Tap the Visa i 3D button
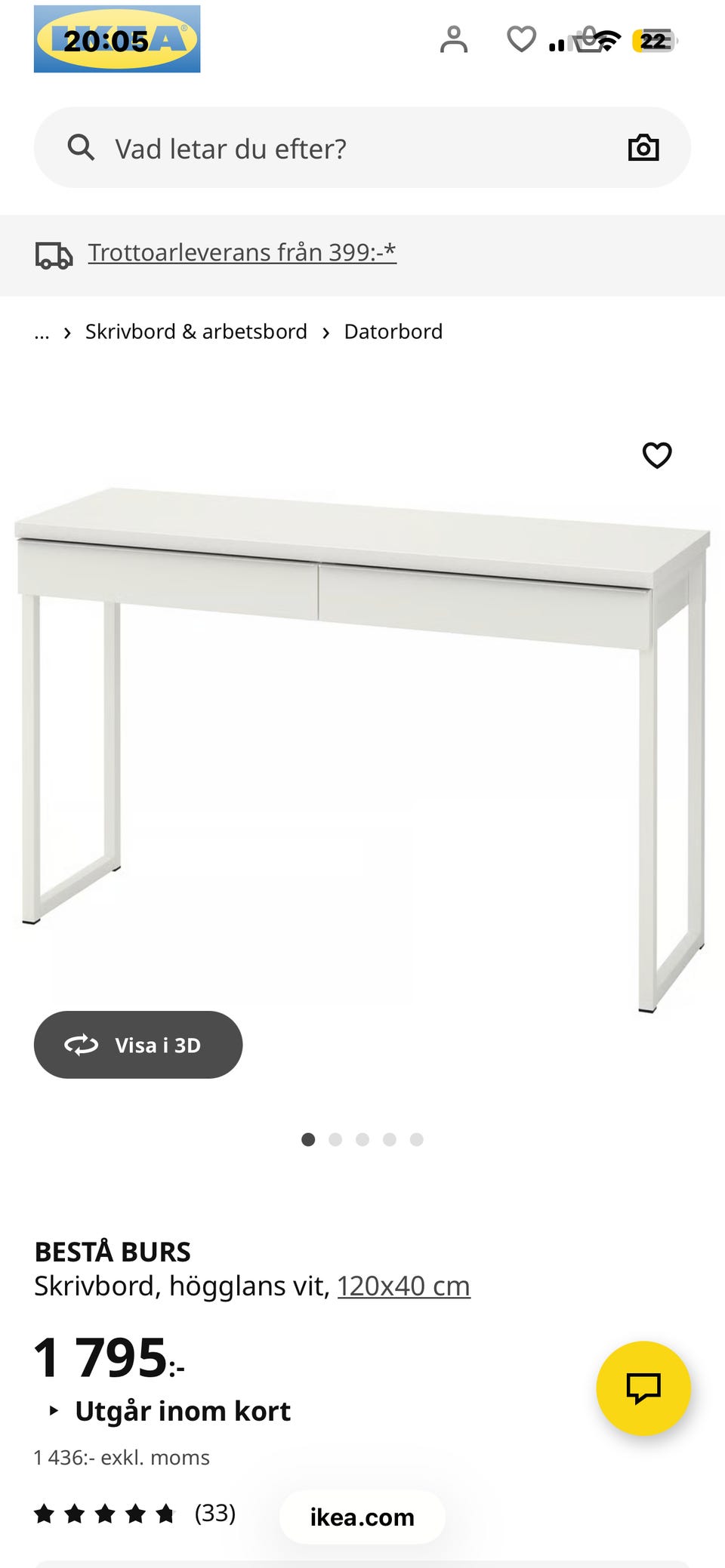The width and height of the screenshot is (725, 1568). (x=138, y=1045)
